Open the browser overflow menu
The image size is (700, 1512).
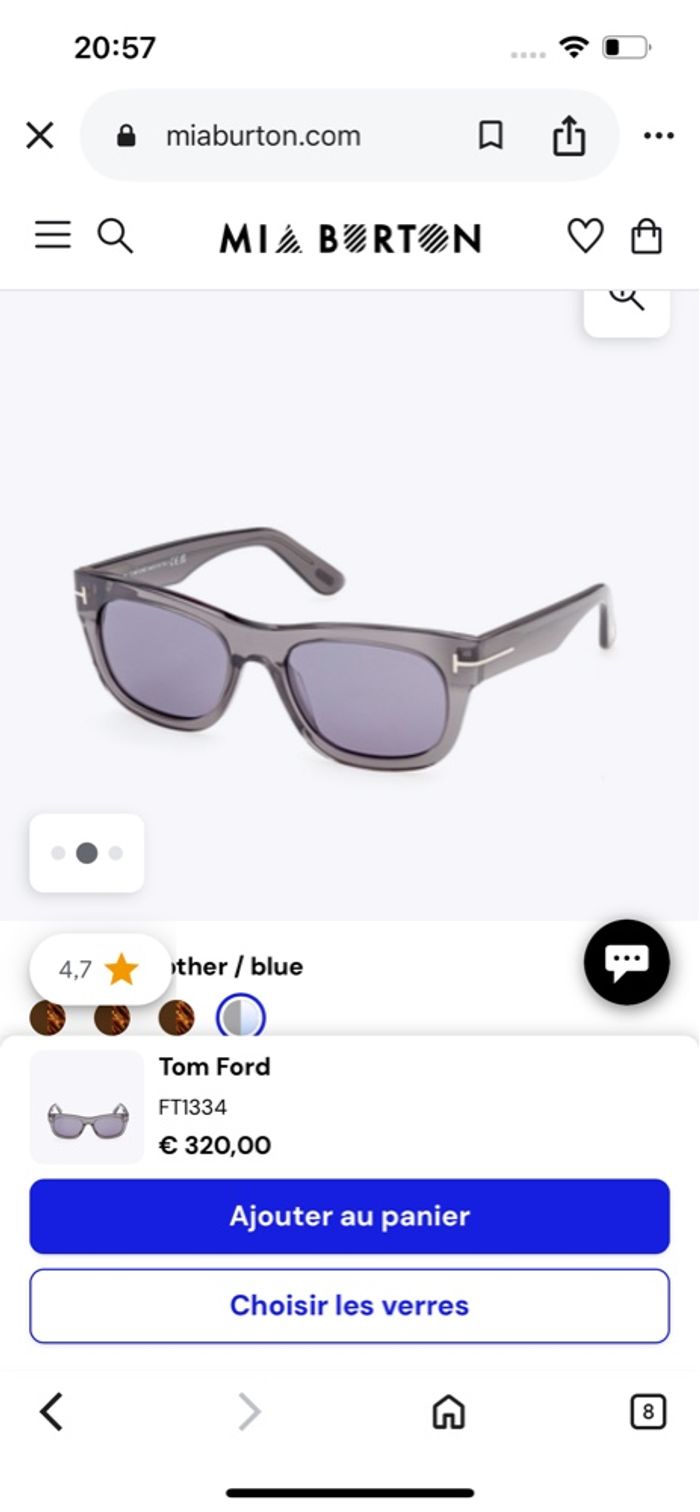[658, 136]
